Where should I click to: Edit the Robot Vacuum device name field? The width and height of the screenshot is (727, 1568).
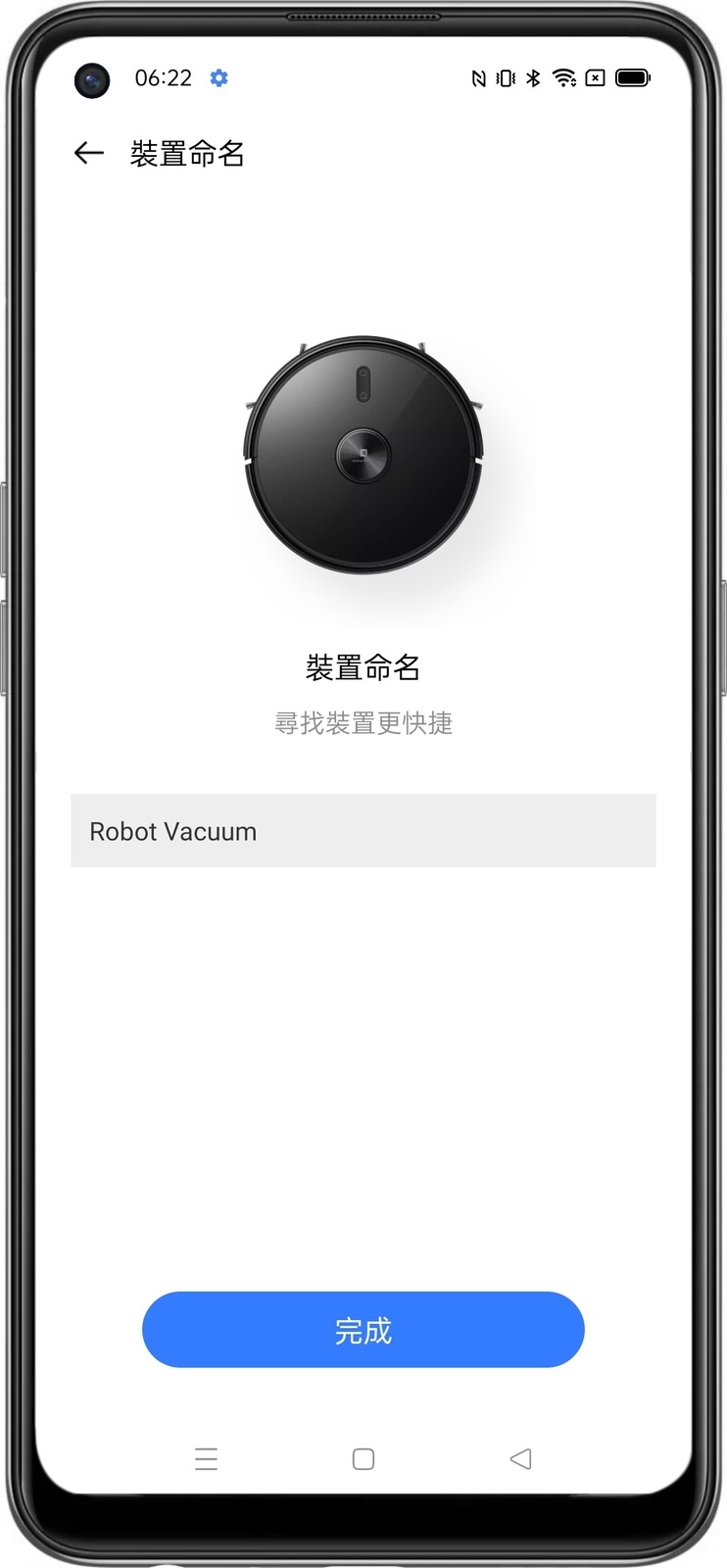pyautogui.click(x=363, y=831)
